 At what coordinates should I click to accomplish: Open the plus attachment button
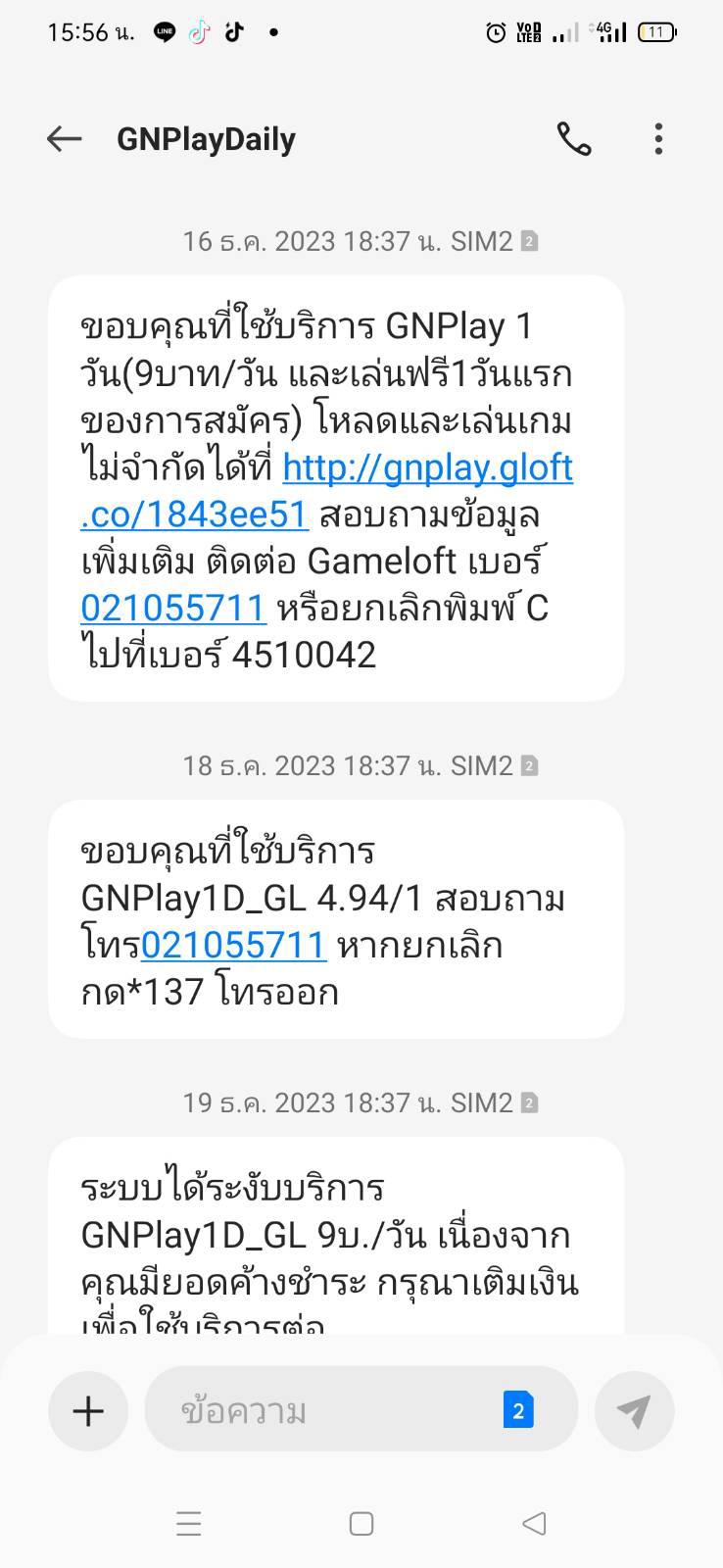pyautogui.click(x=88, y=1411)
